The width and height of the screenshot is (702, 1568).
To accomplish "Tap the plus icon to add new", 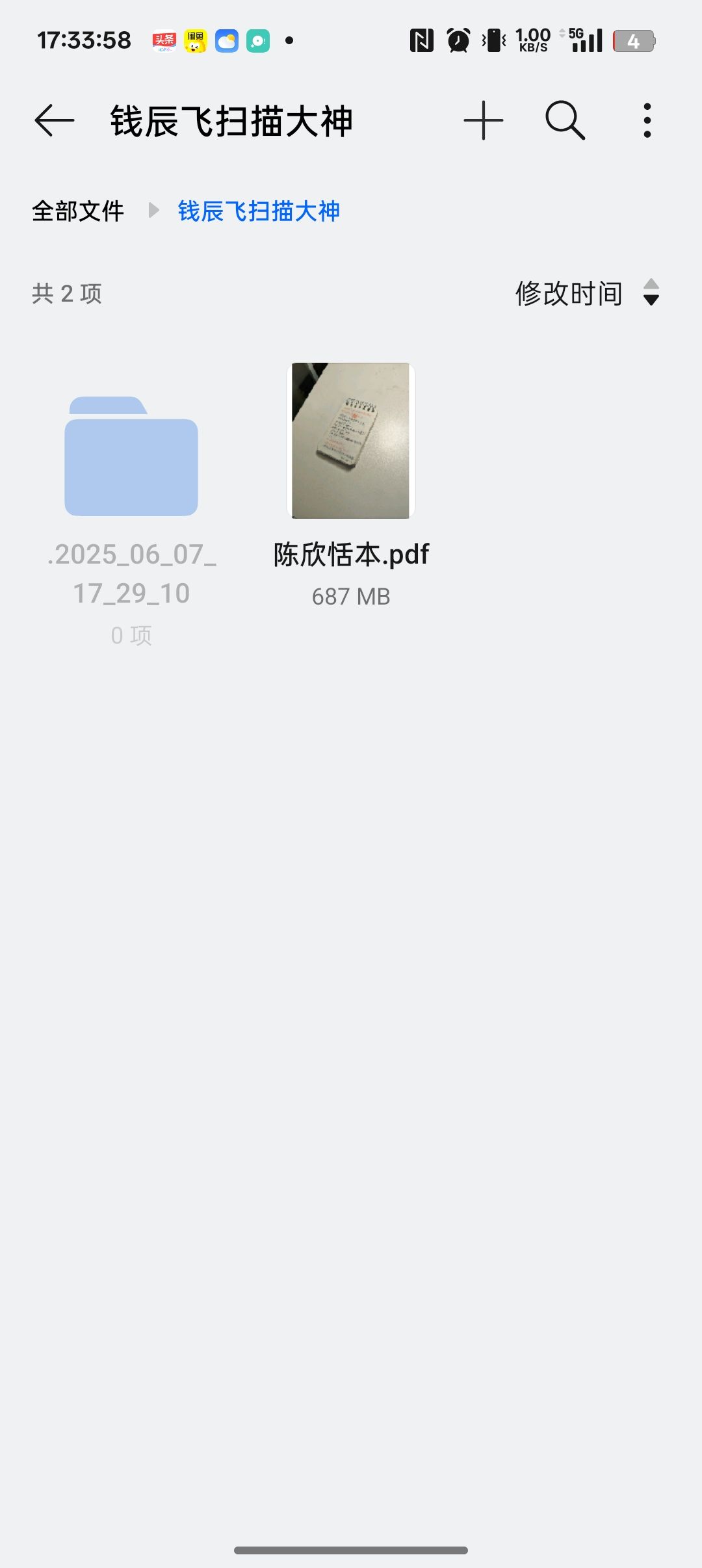I will click(483, 121).
